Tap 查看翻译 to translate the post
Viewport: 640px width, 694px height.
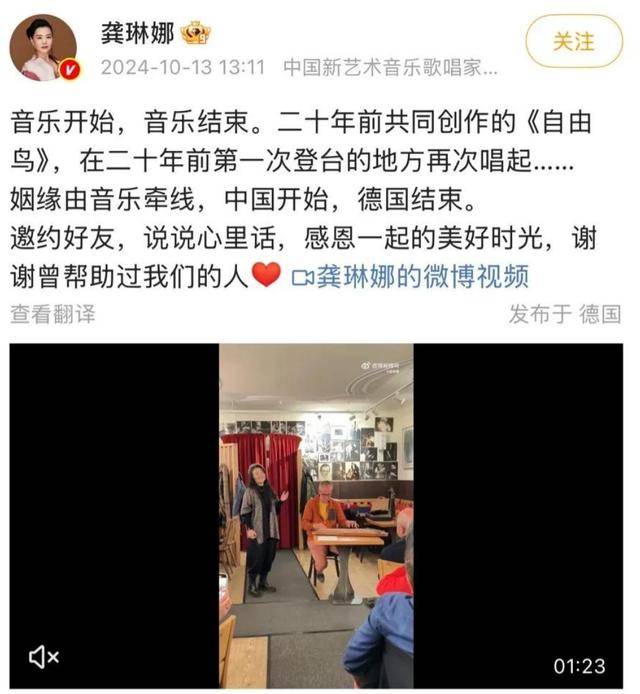coord(53,314)
